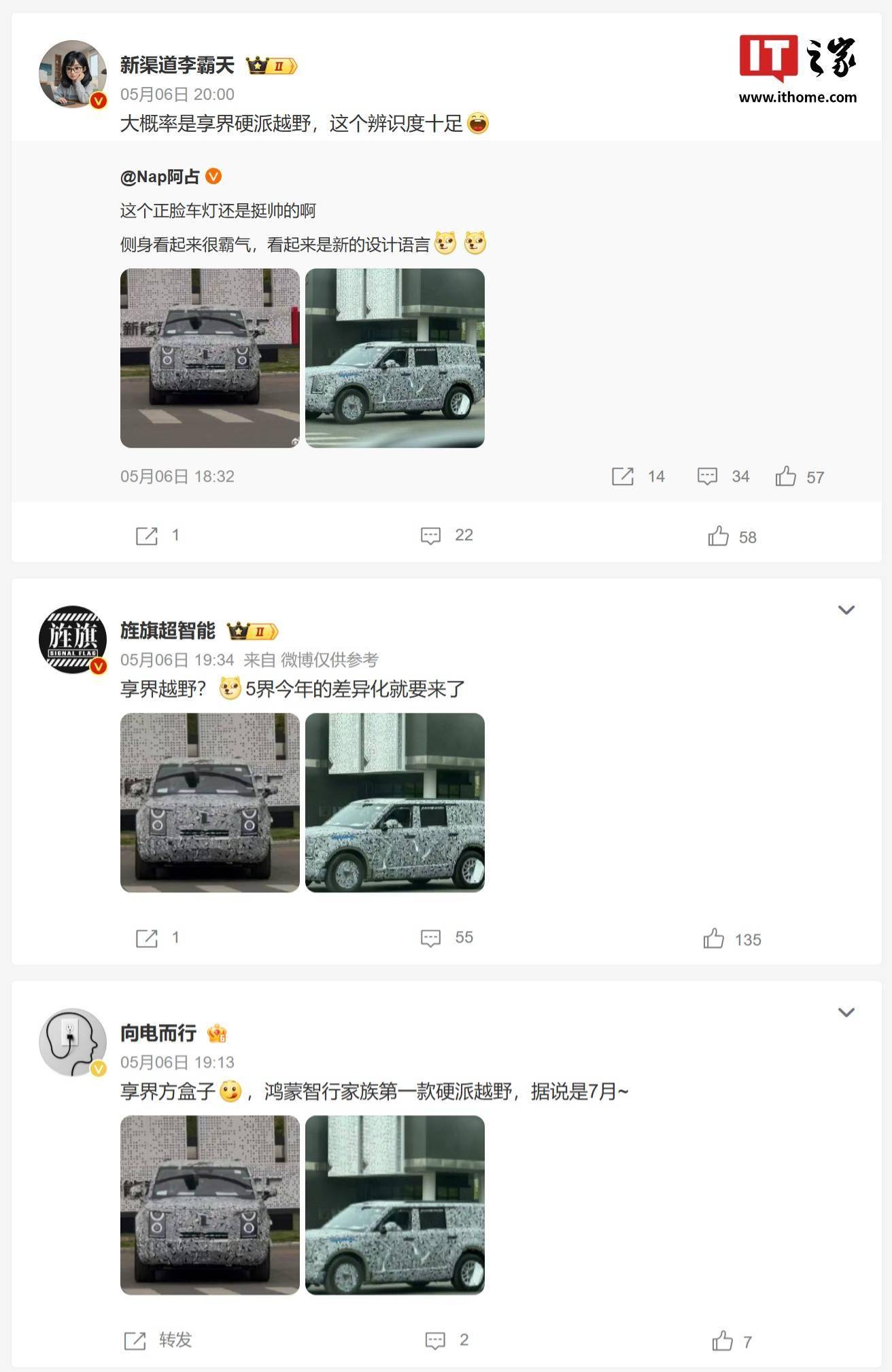
Task: Open comments on 新渠道李霸天's post
Action: pyautogui.click(x=447, y=535)
